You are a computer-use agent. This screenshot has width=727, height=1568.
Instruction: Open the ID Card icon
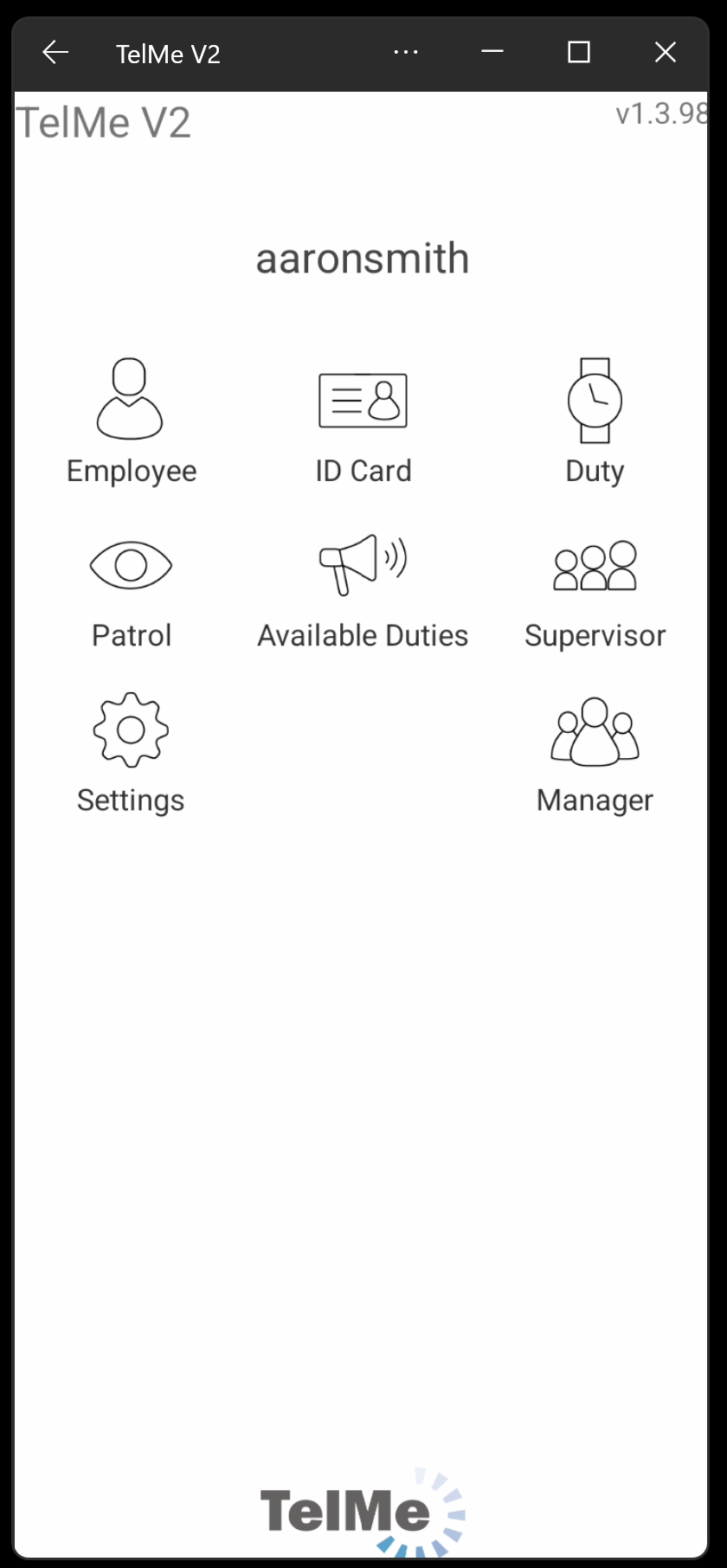(363, 400)
